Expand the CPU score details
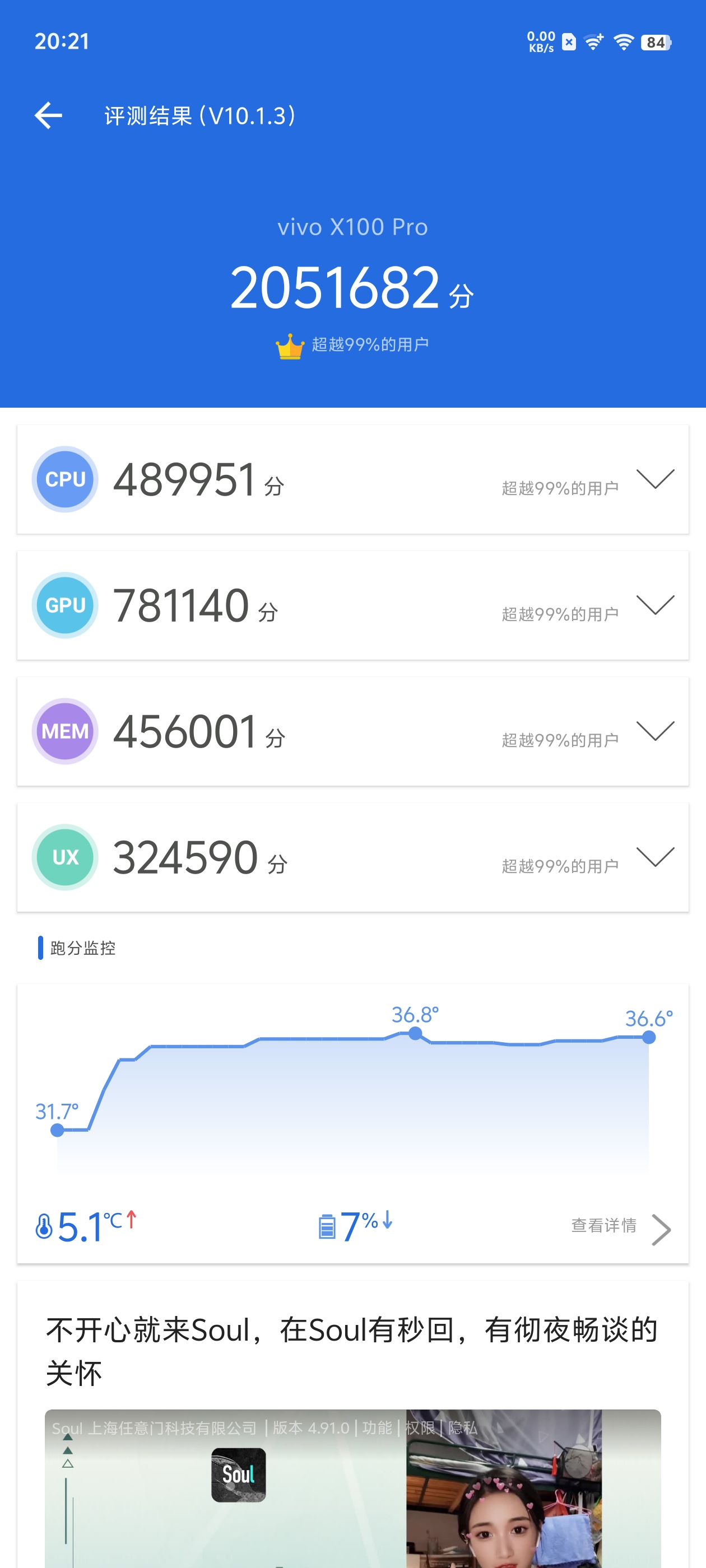 tap(655, 479)
